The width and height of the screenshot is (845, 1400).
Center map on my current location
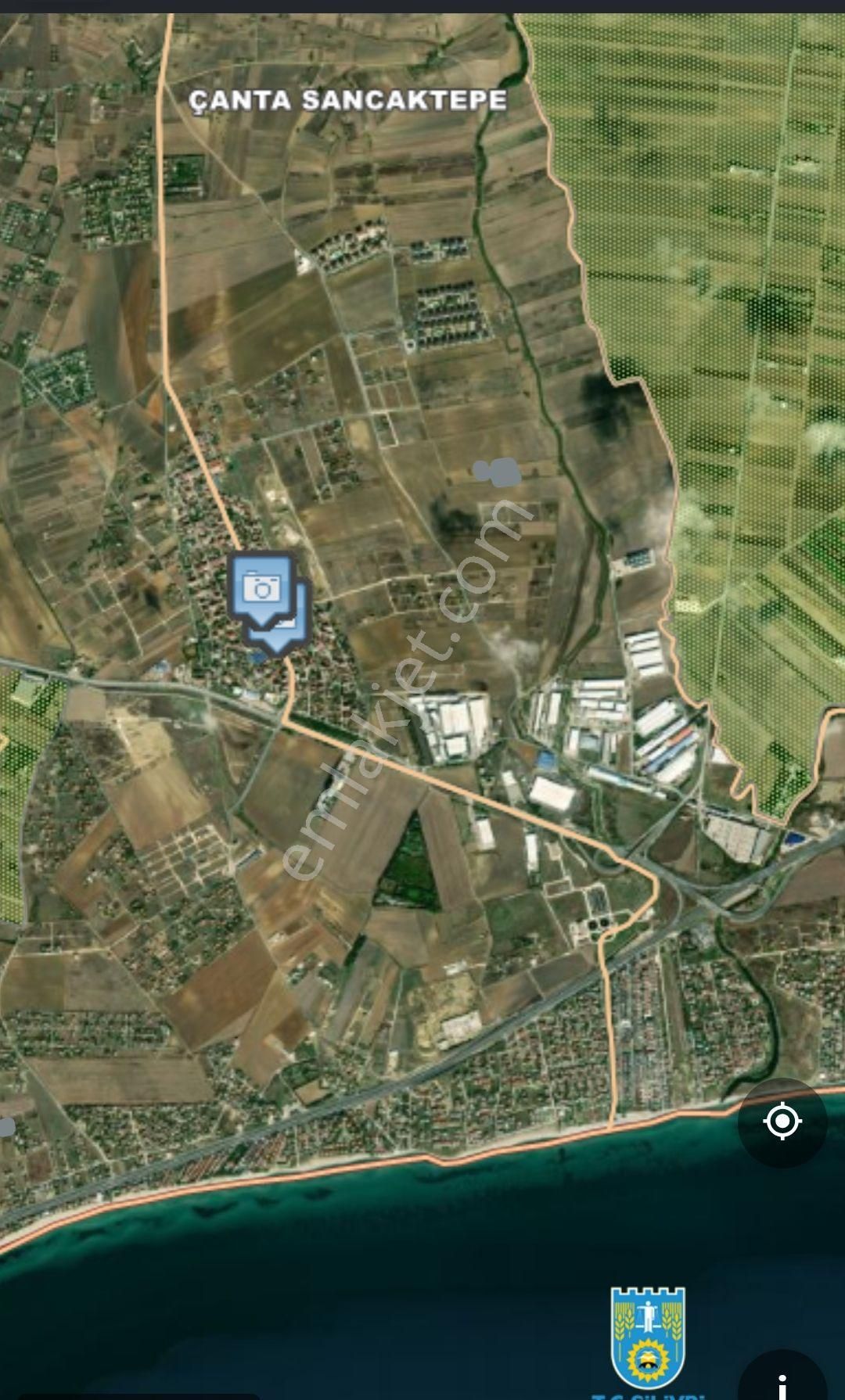click(x=782, y=1122)
